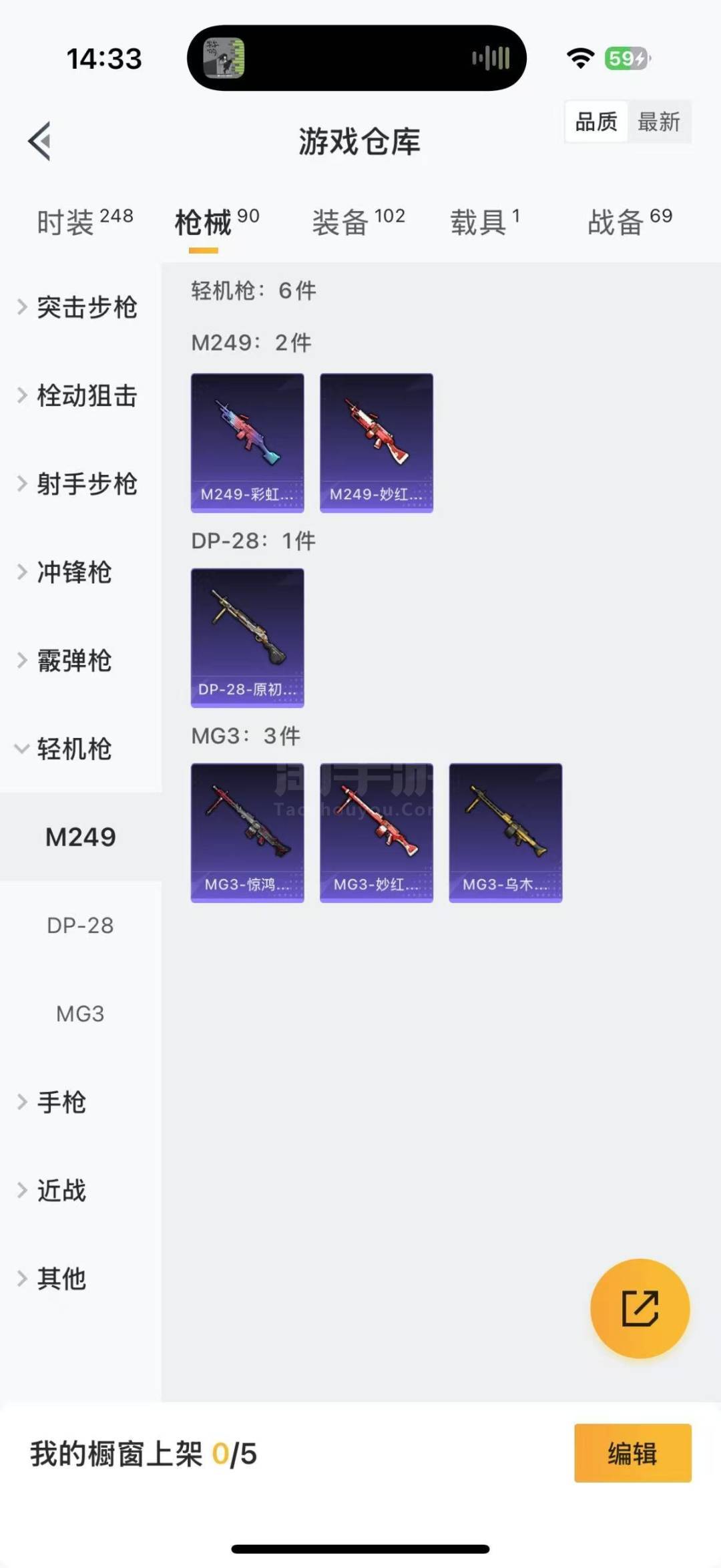The width and height of the screenshot is (721, 1568).
Task: Go back using the back arrow
Action: pos(40,141)
